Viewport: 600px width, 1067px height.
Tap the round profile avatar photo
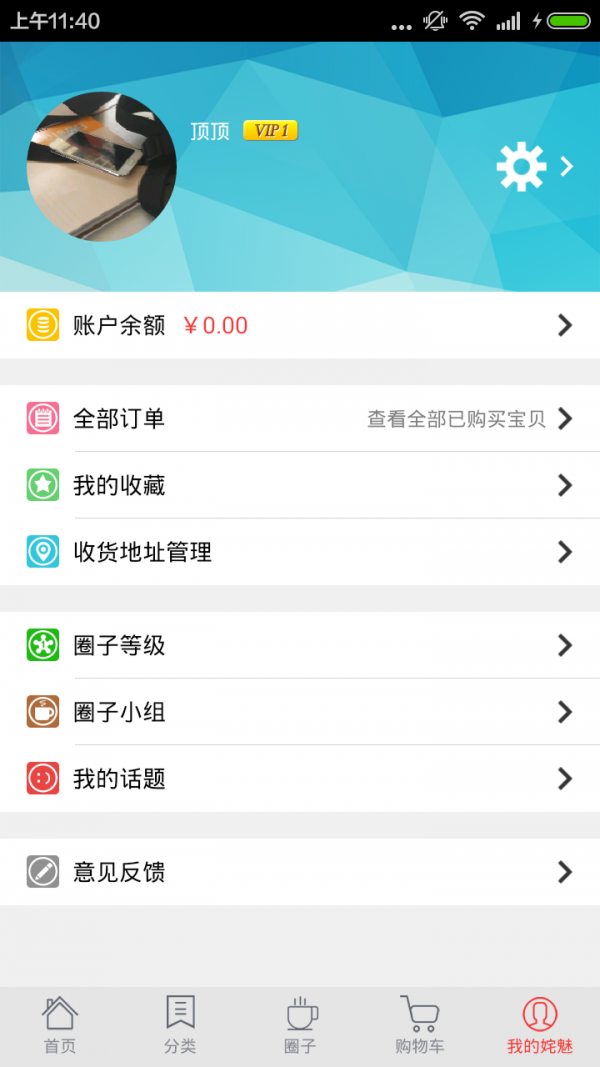tap(102, 167)
